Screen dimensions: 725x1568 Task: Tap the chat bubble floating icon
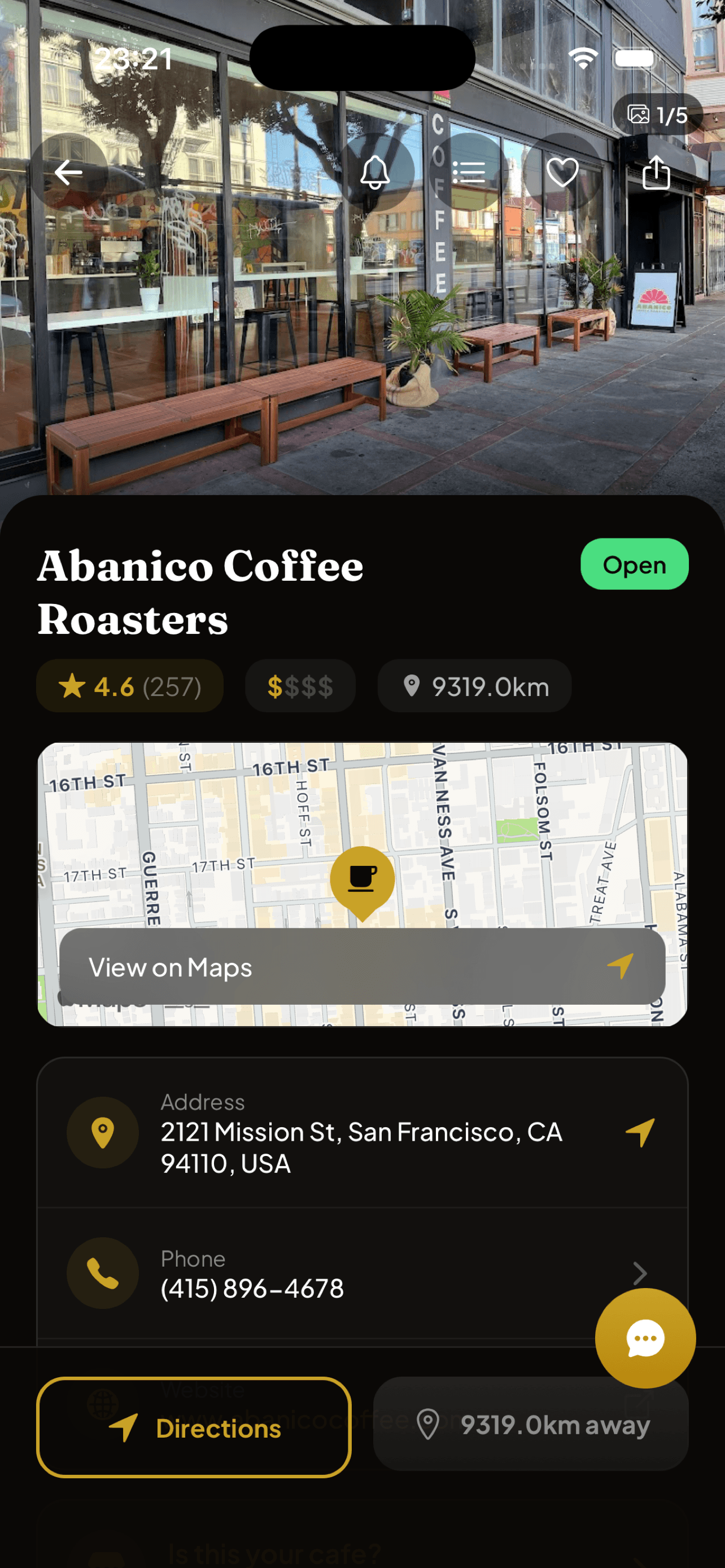pyautogui.click(x=645, y=1337)
